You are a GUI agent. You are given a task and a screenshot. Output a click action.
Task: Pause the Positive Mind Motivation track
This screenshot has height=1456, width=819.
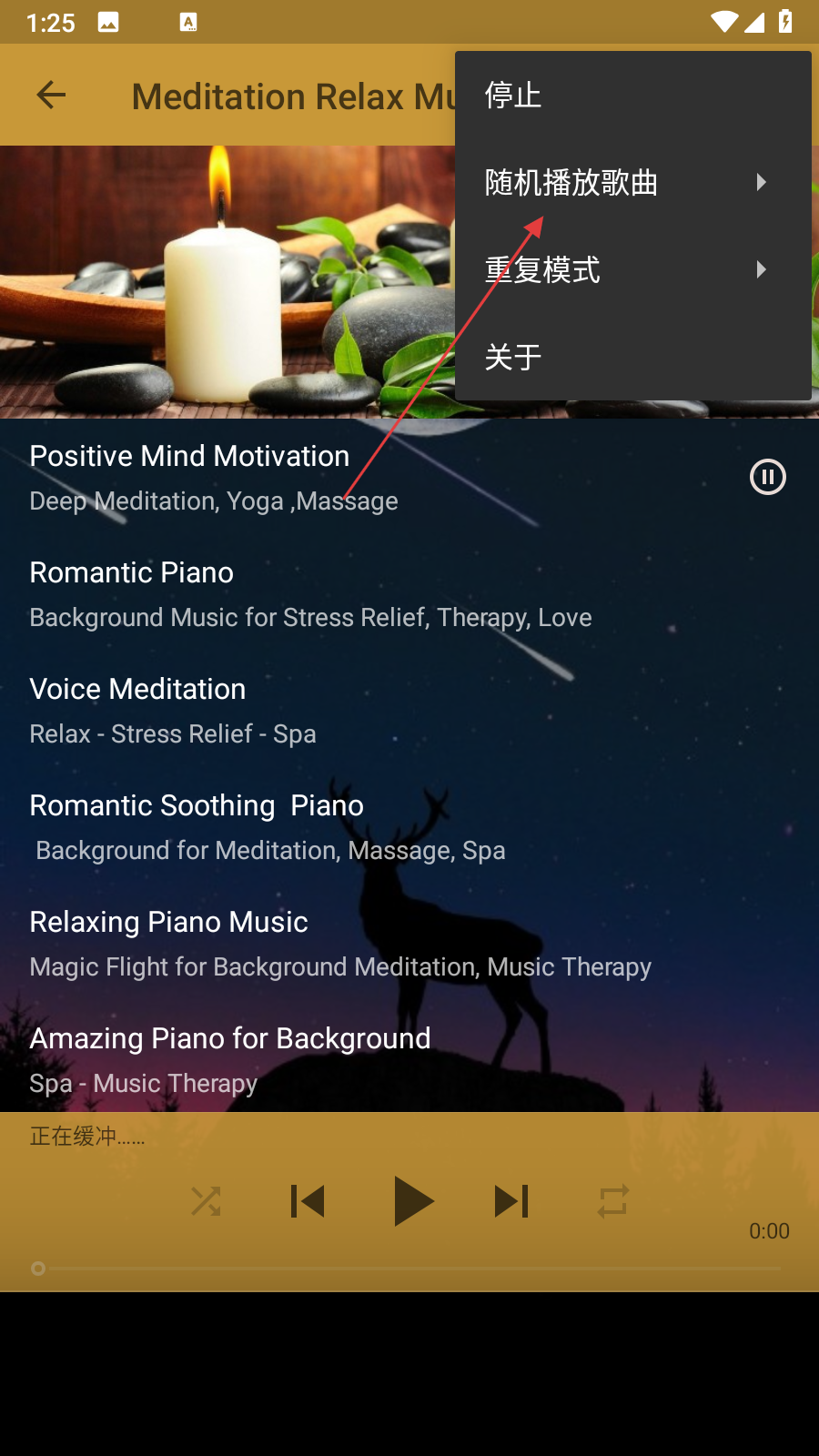(x=767, y=477)
